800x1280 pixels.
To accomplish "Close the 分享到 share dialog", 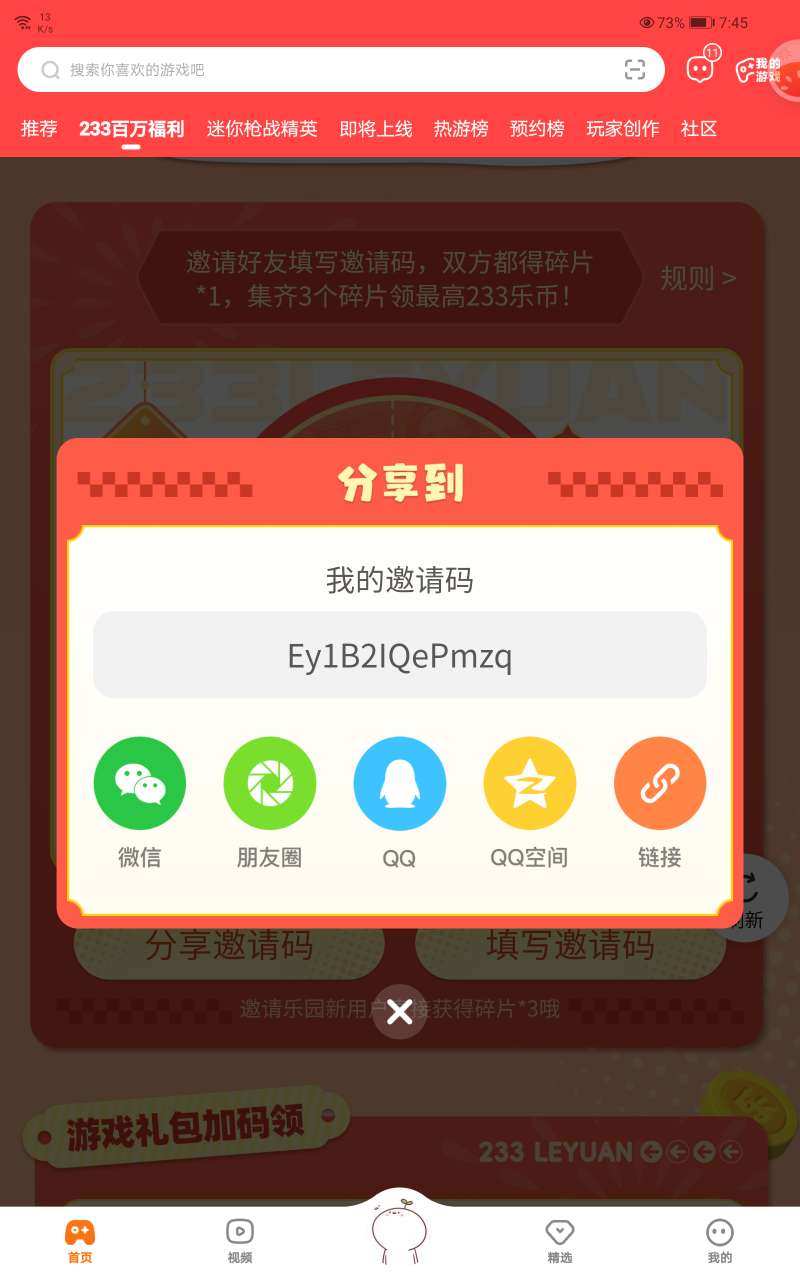I will tap(400, 1011).
